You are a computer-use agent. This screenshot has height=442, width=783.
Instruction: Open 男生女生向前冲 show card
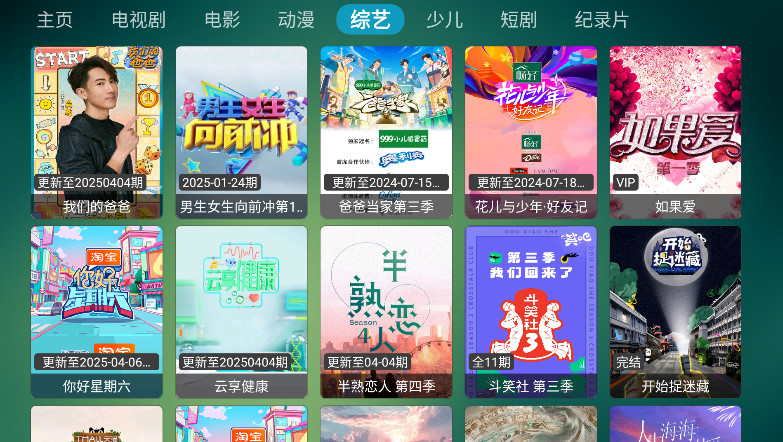click(x=241, y=130)
